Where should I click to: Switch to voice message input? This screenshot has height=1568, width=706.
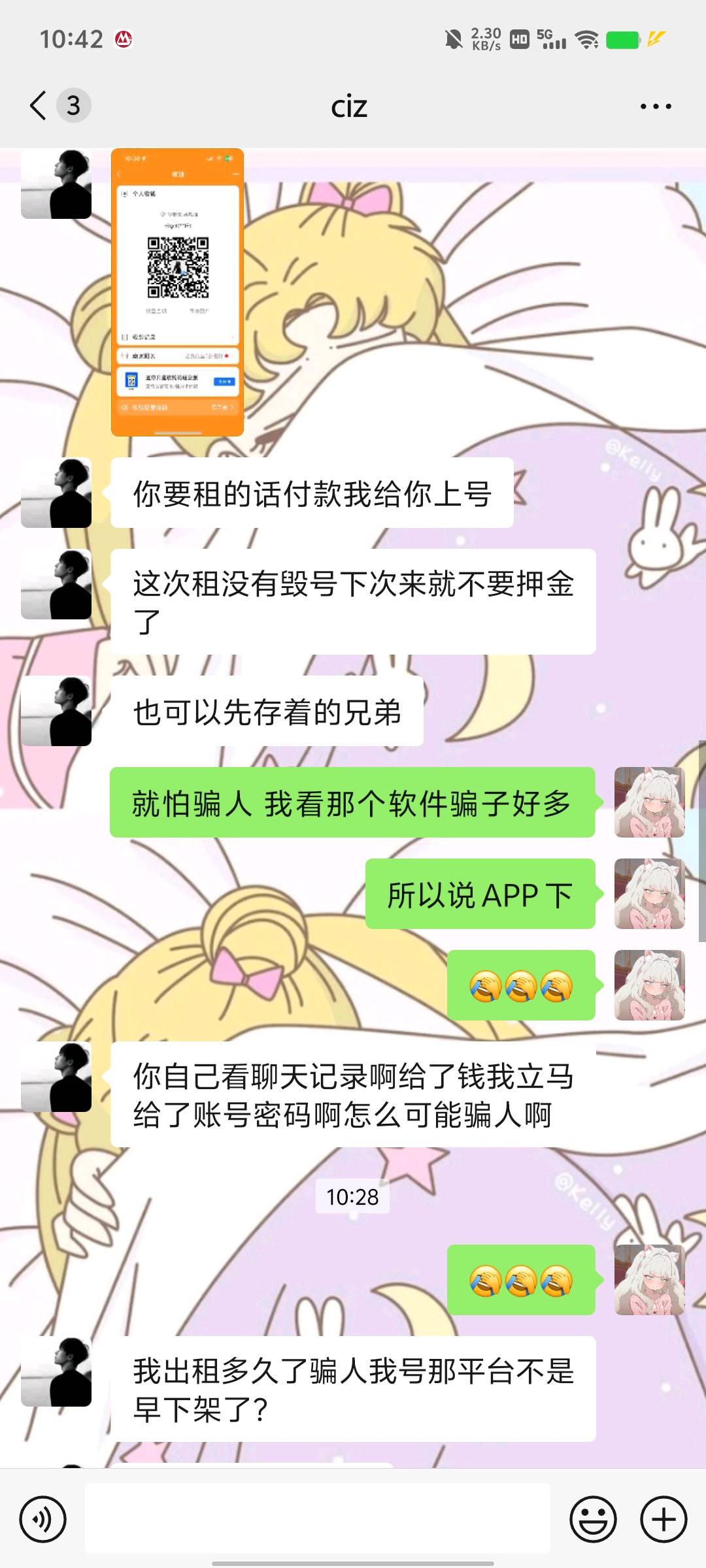click(42, 1520)
